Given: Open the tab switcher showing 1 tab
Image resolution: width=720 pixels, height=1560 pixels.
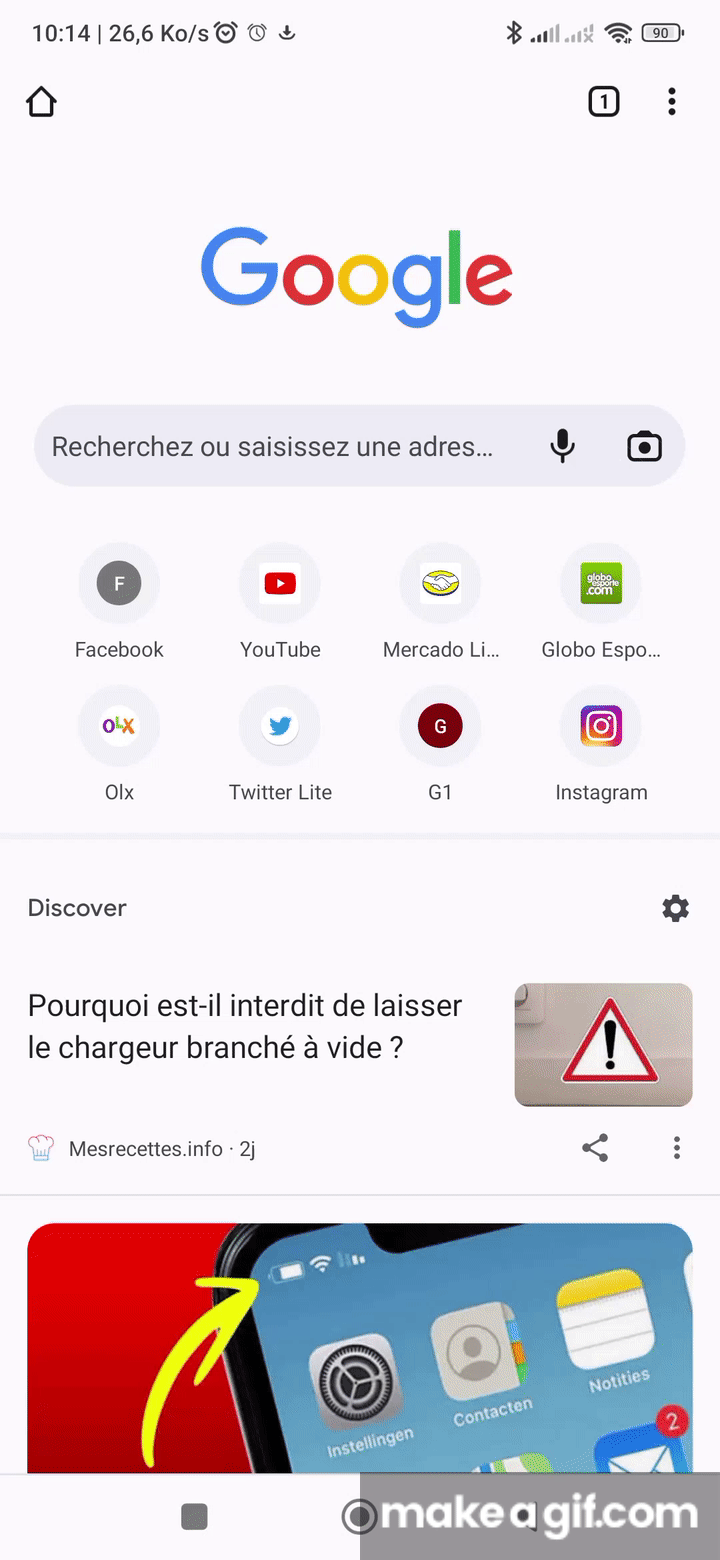Looking at the screenshot, I should coord(603,102).
